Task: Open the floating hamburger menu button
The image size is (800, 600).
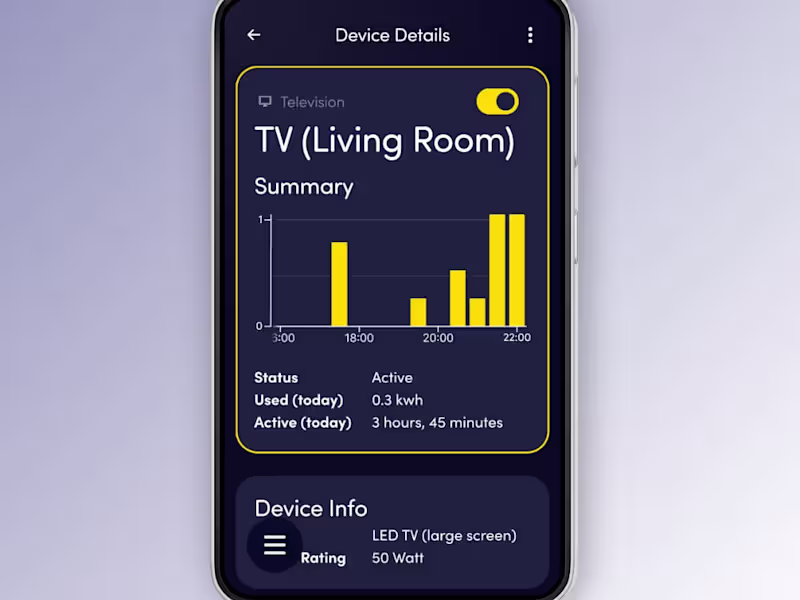Action: coord(274,545)
